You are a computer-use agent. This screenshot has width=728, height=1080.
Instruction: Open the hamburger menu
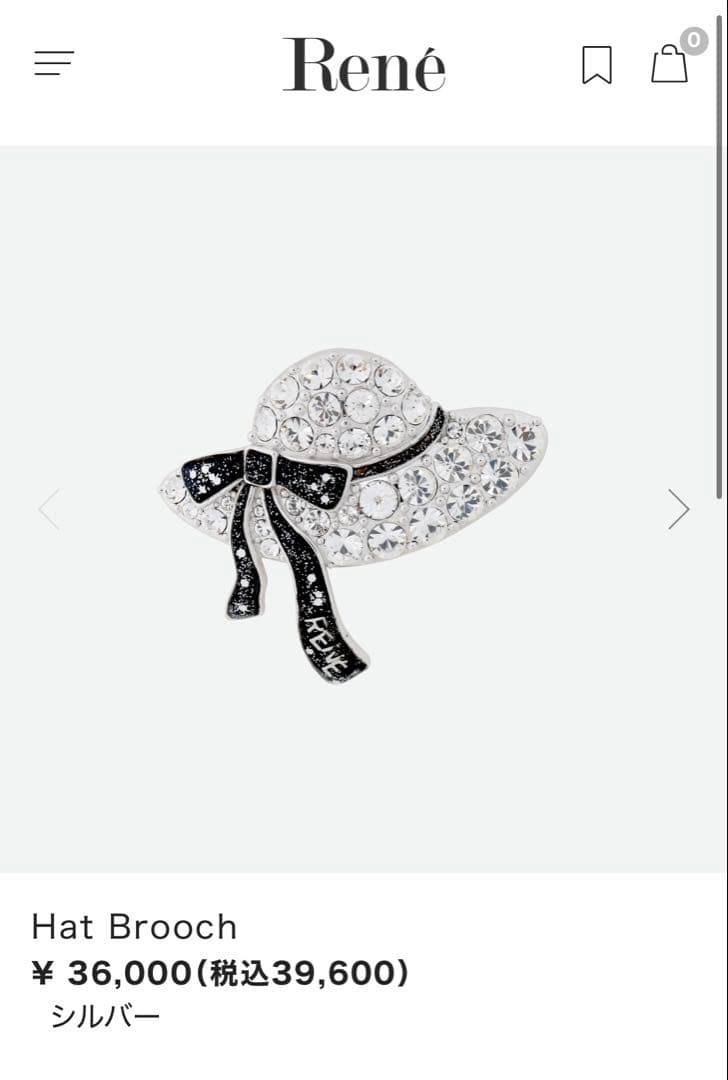(x=54, y=64)
